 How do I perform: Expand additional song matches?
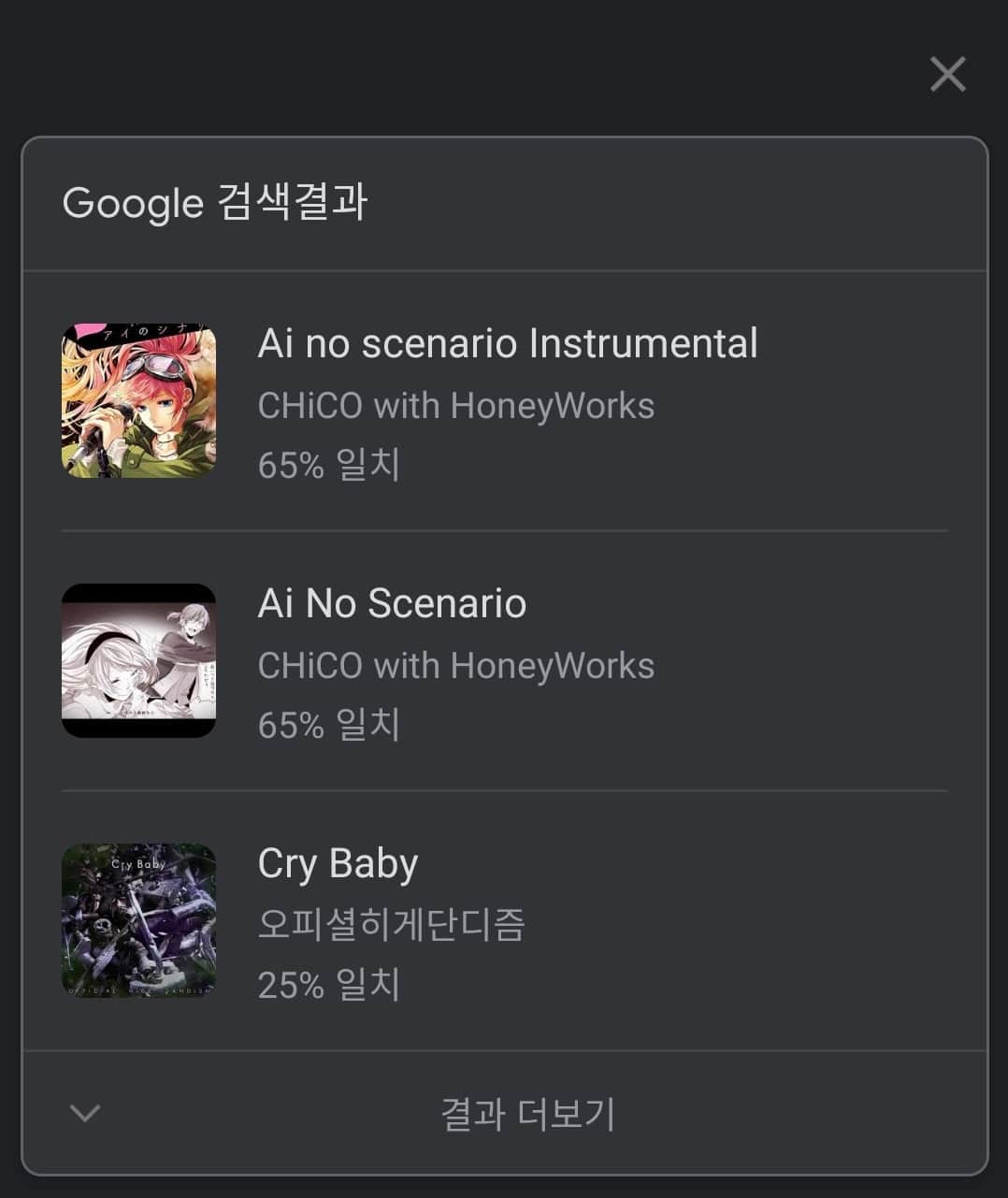click(526, 1114)
